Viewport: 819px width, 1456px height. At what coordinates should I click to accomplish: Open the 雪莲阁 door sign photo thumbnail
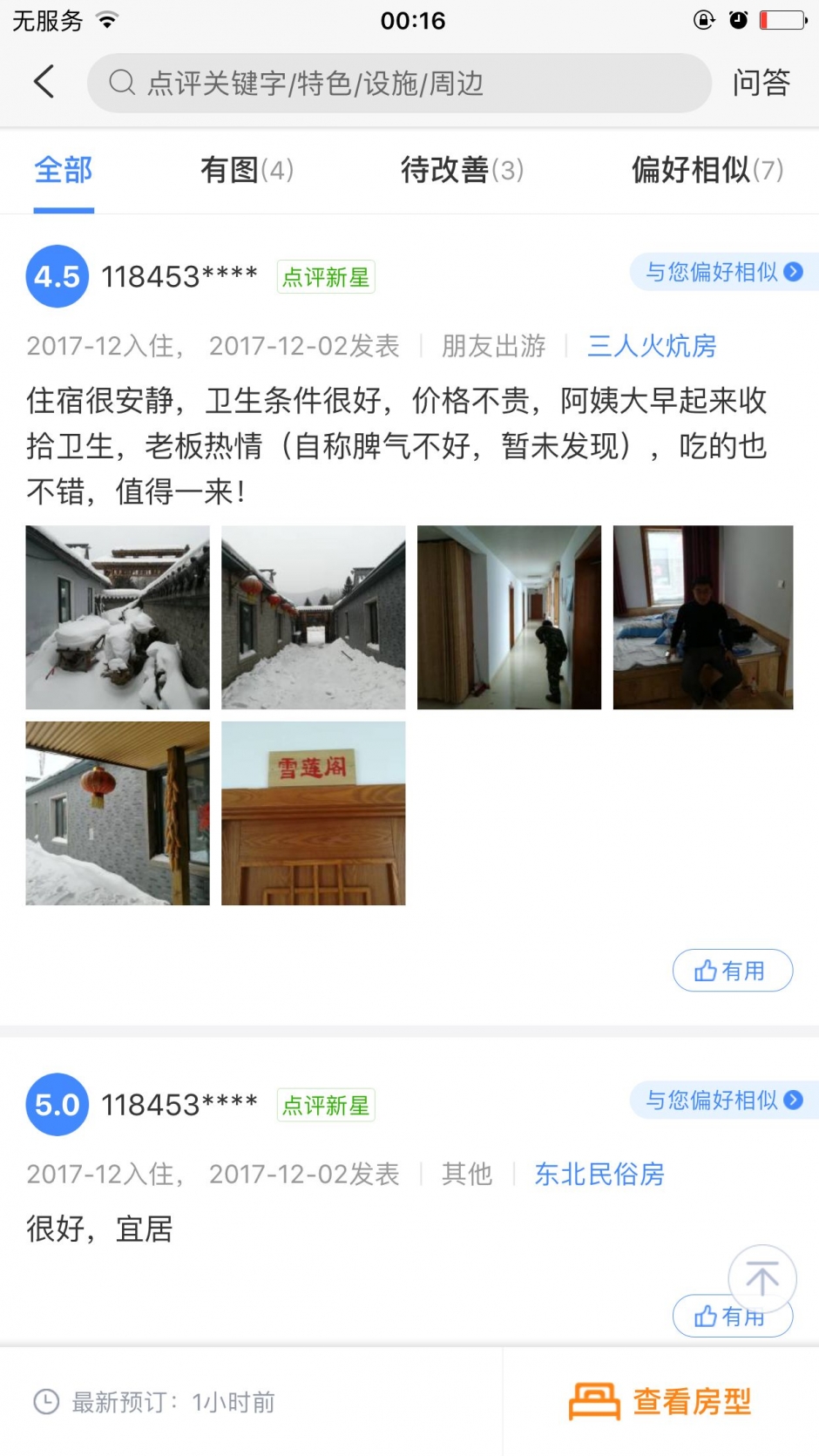point(312,813)
